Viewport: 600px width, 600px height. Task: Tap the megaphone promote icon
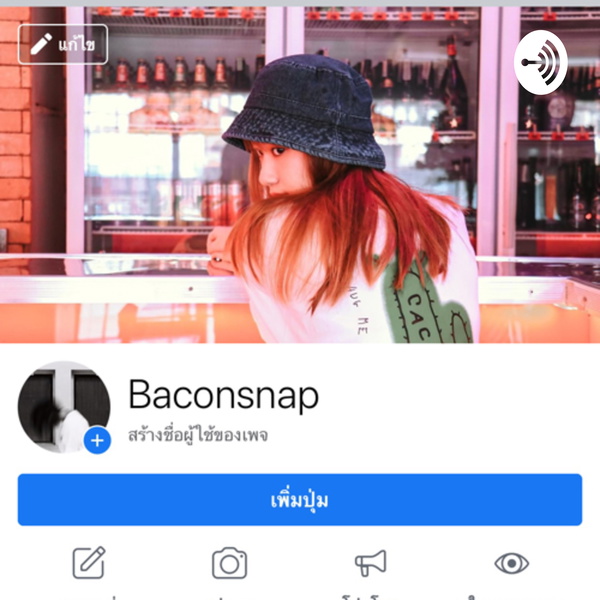pos(370,563)
